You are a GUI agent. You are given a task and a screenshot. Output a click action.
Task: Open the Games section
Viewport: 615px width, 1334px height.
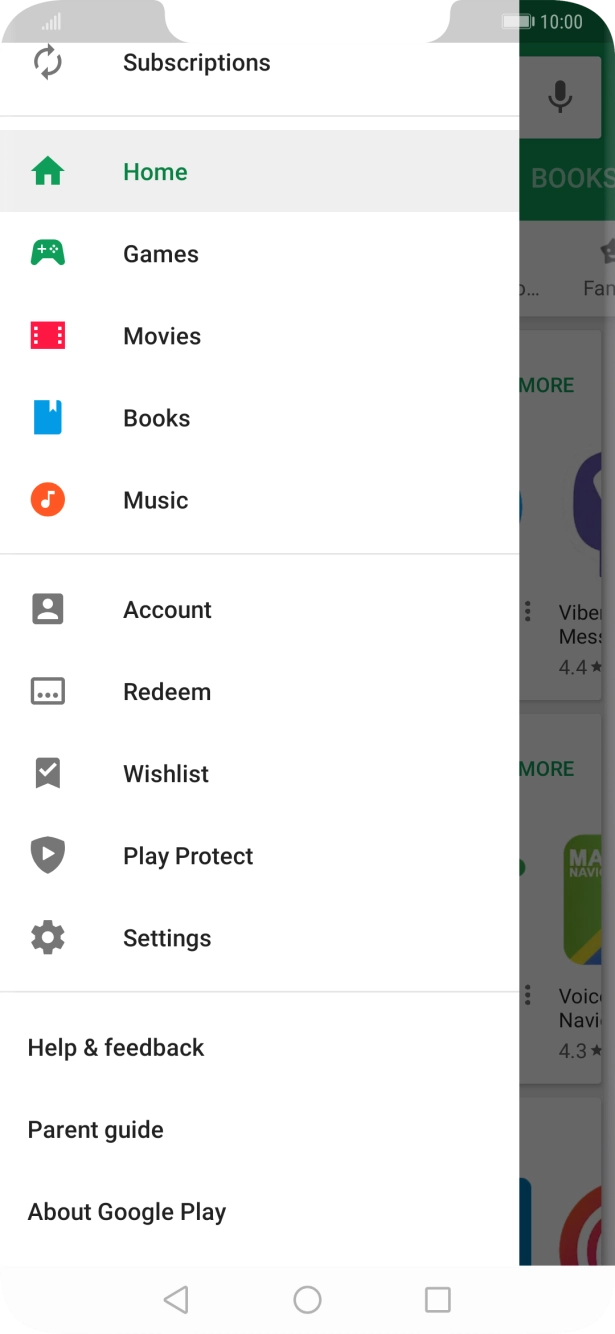click(x=160, y=254)
